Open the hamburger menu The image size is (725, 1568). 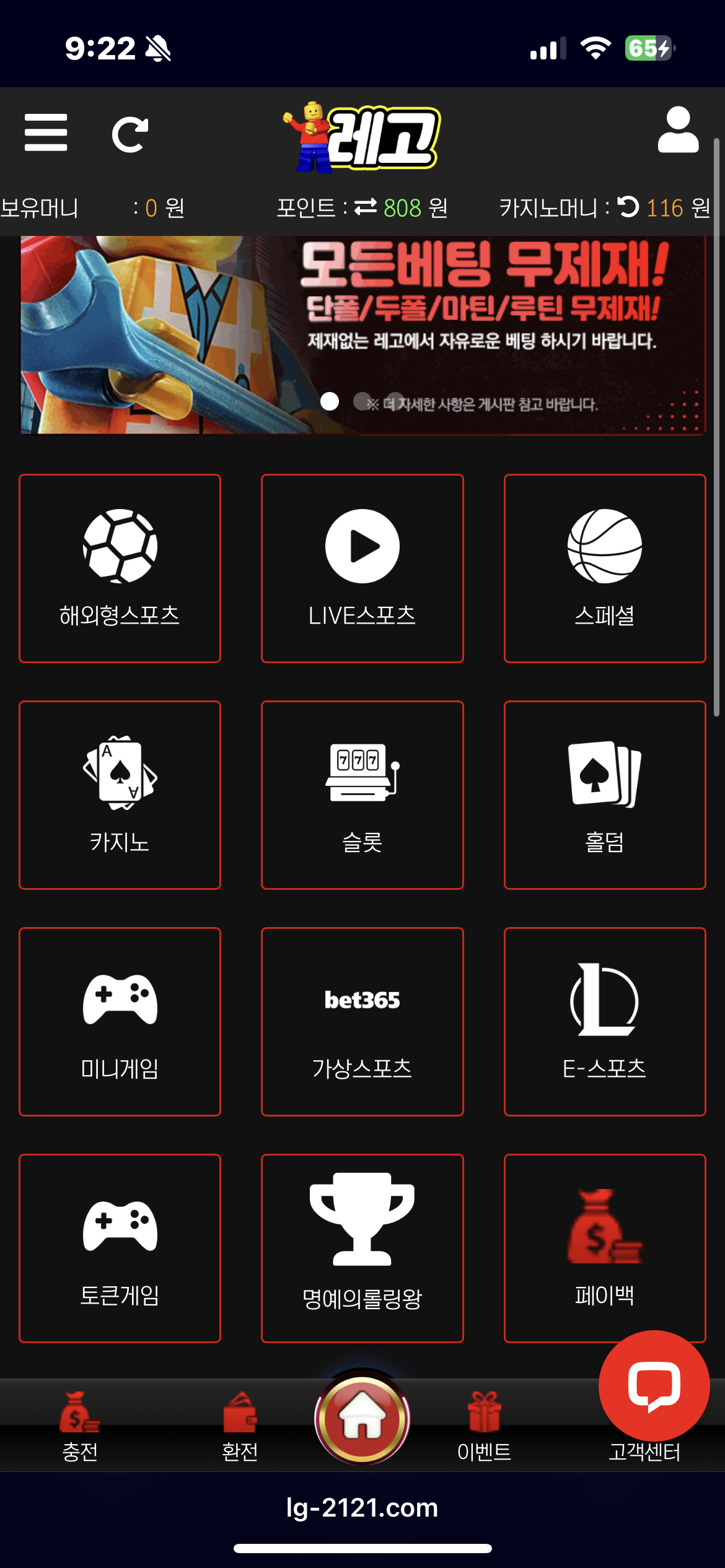(x=46, y=133)
